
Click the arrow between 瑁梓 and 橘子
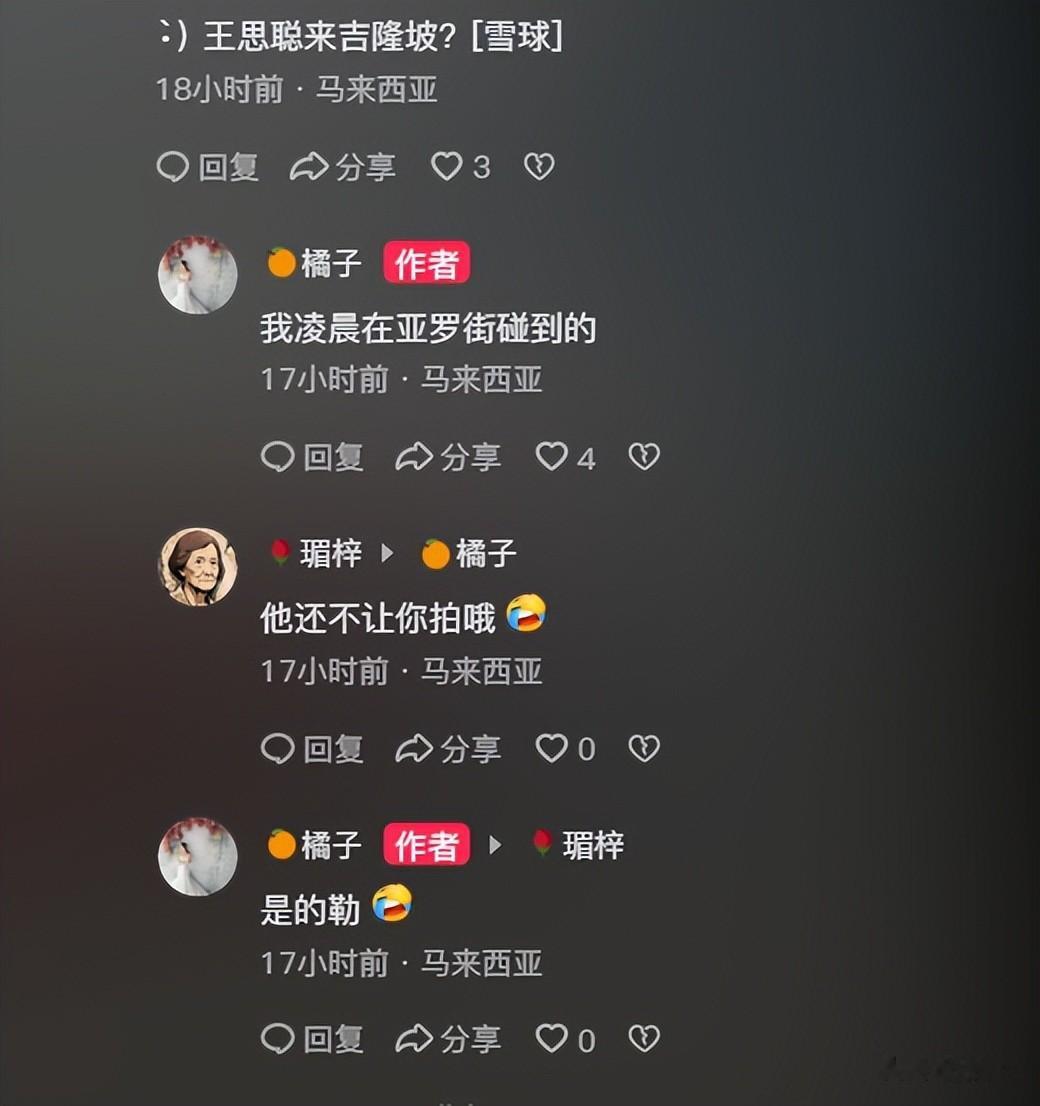pyautogui.click(x=388, y=552)
